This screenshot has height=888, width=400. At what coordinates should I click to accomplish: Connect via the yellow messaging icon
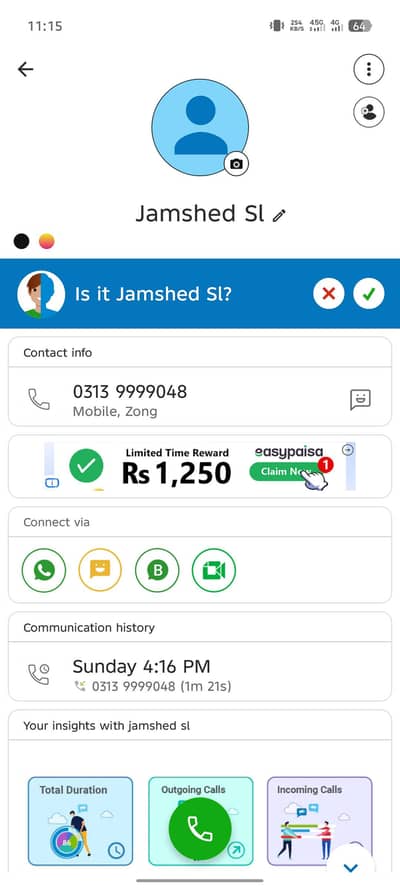pyautogui.click(x=100, y=570)
